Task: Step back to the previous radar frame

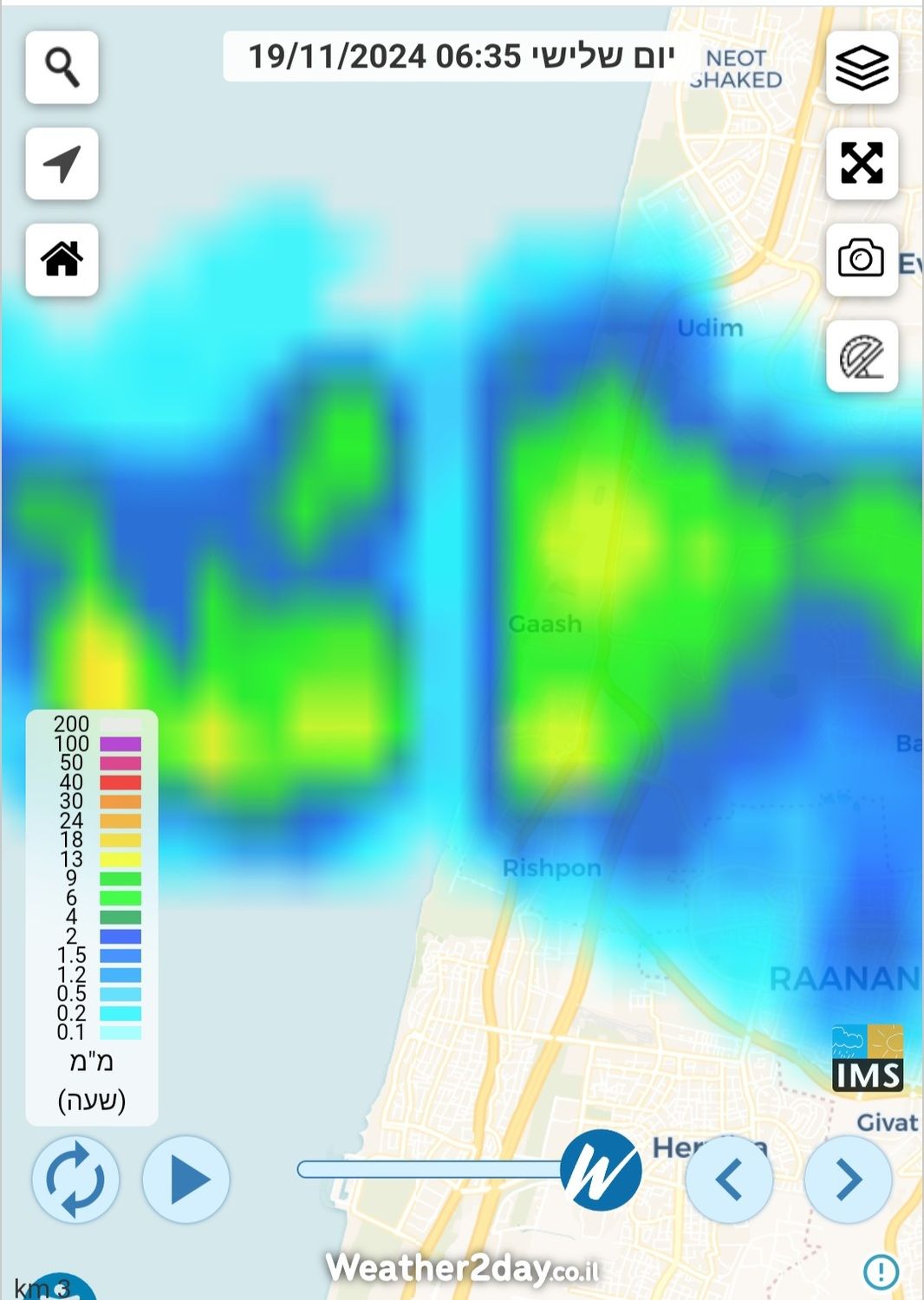Action: tap(729, 1180)
